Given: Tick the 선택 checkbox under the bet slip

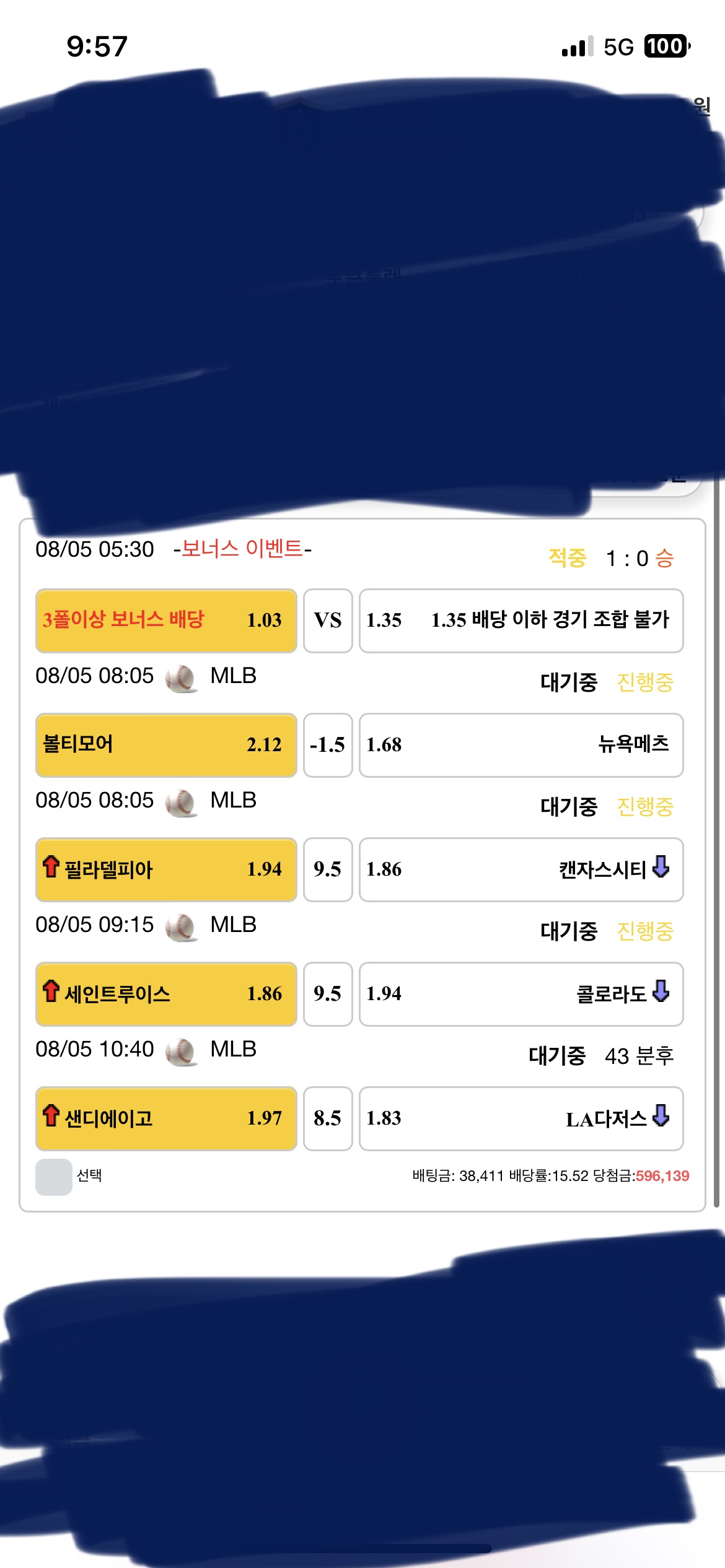Looking at the screenshot, I should click(54, 1177).
